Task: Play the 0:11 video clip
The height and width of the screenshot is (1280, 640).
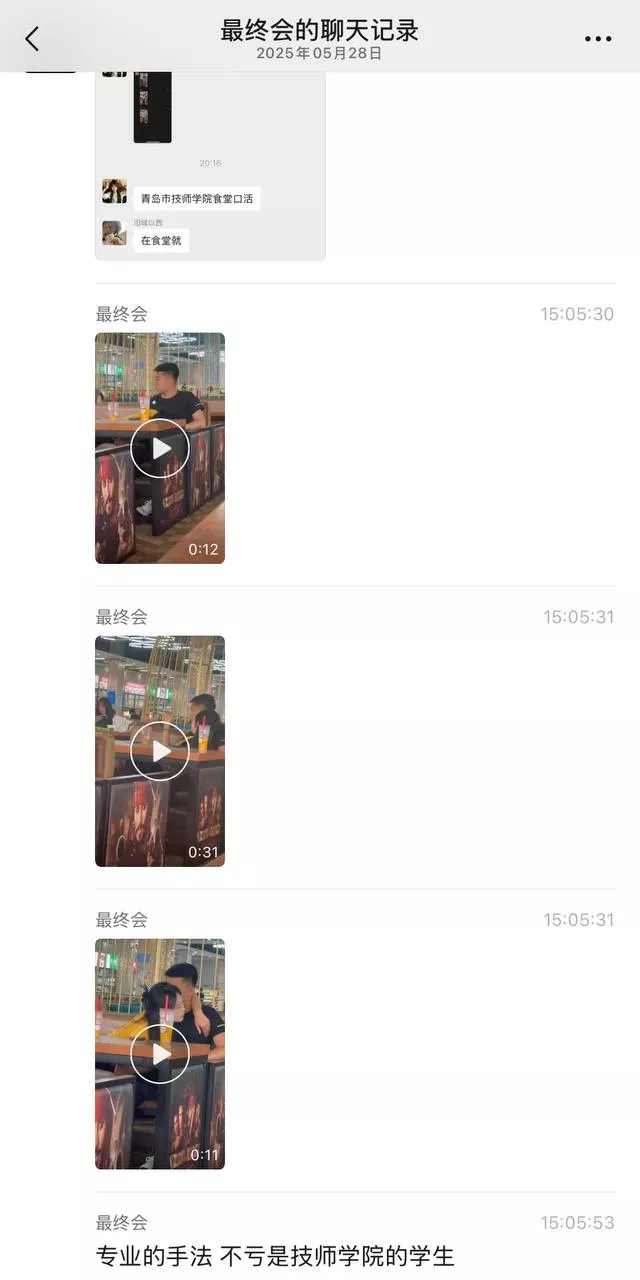Action: click(160, 1054)
